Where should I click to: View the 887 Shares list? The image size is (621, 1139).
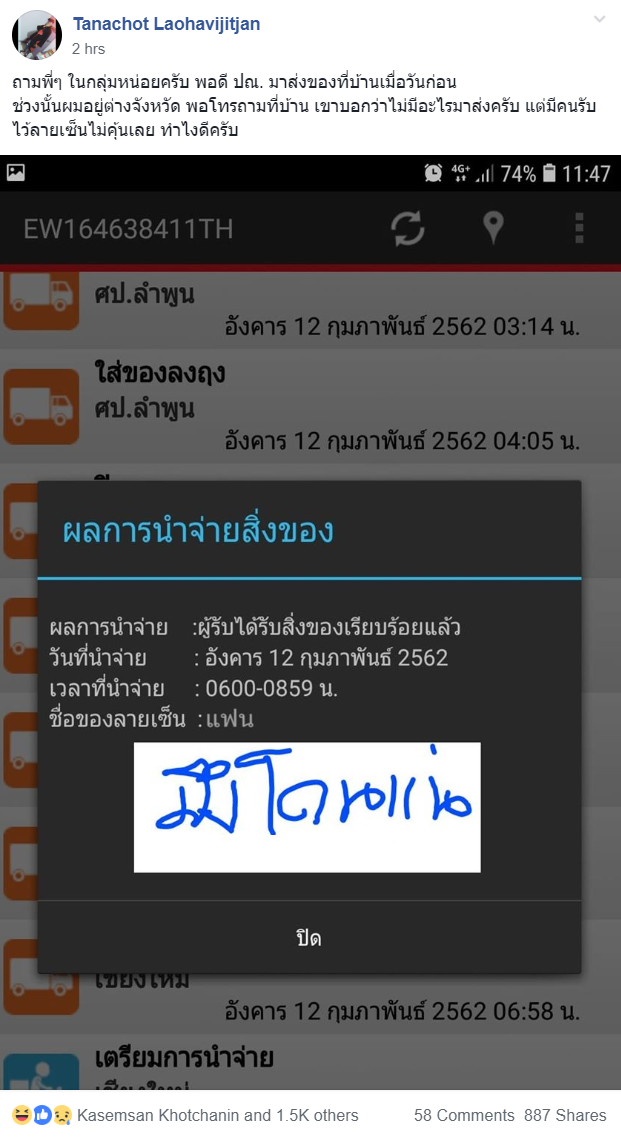(x=564, y=1115)
